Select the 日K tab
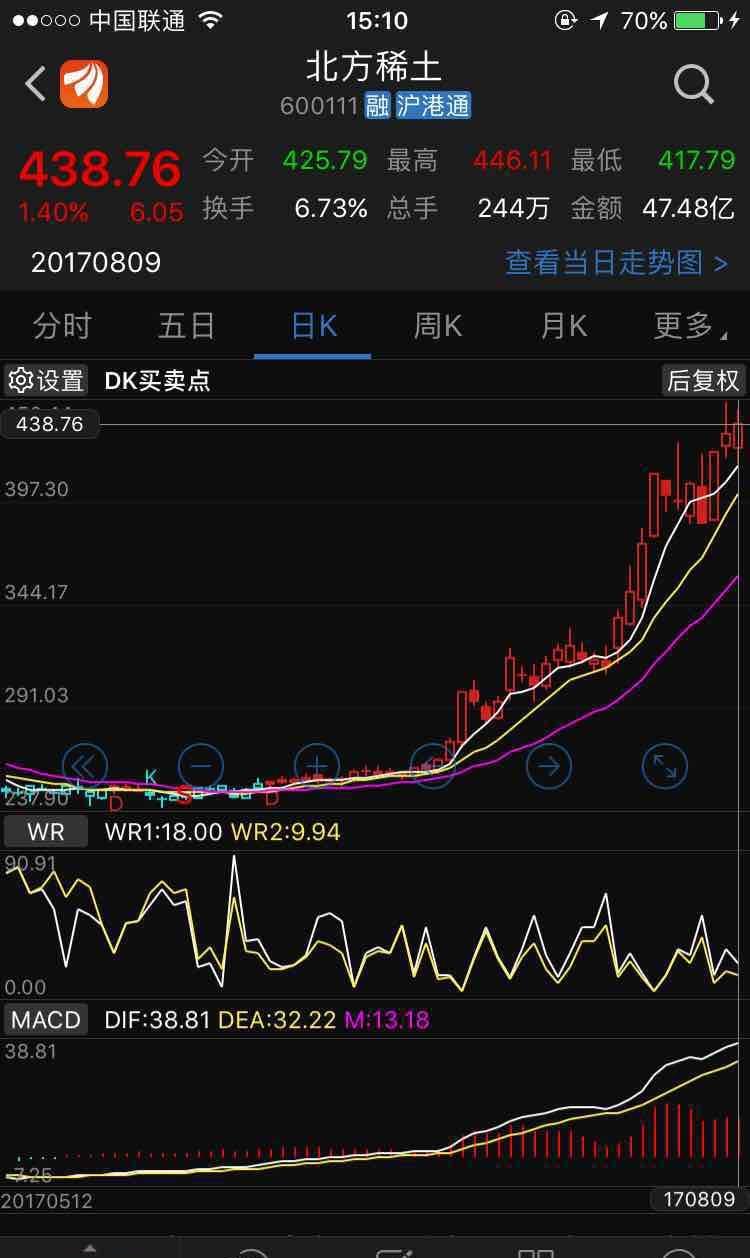 click(313, 326)
